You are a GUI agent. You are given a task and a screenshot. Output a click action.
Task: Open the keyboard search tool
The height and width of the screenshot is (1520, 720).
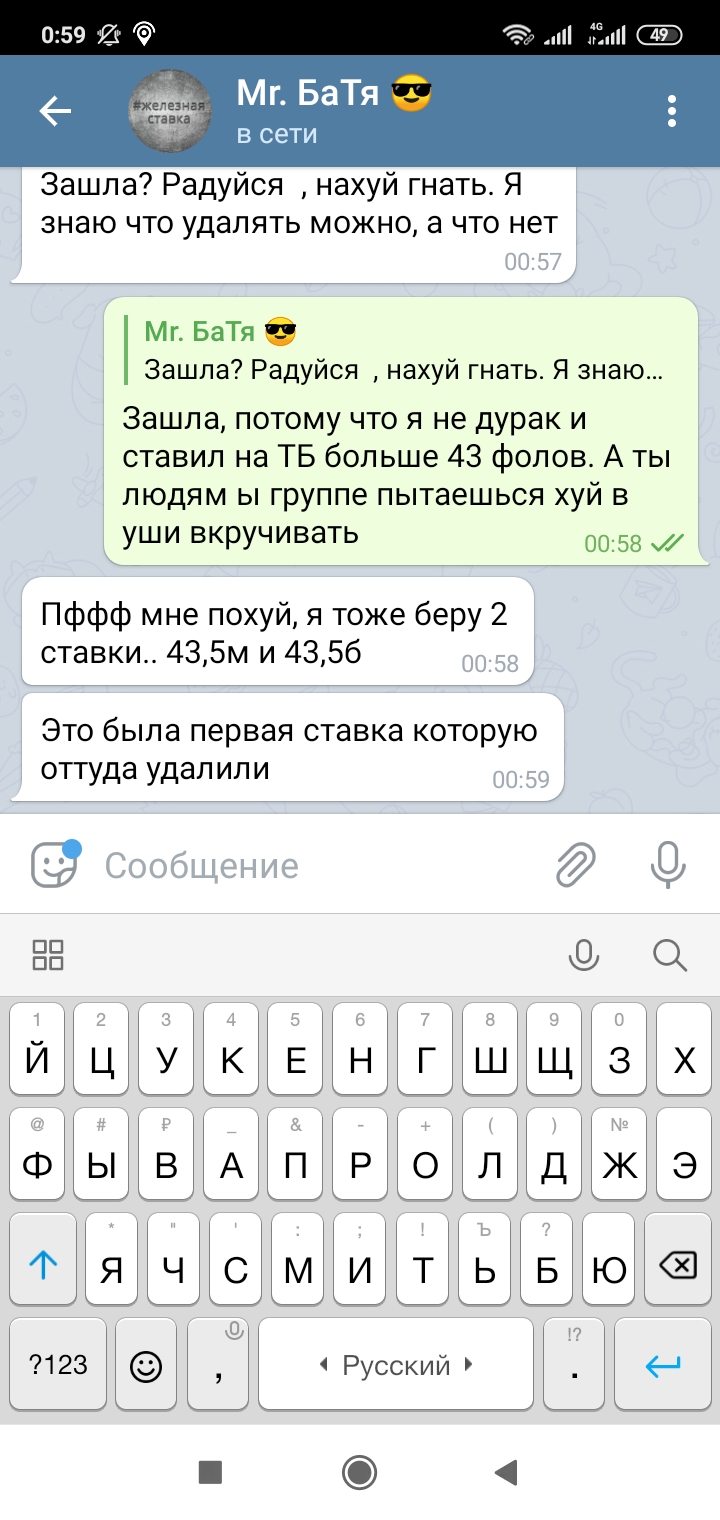point(669,955)
